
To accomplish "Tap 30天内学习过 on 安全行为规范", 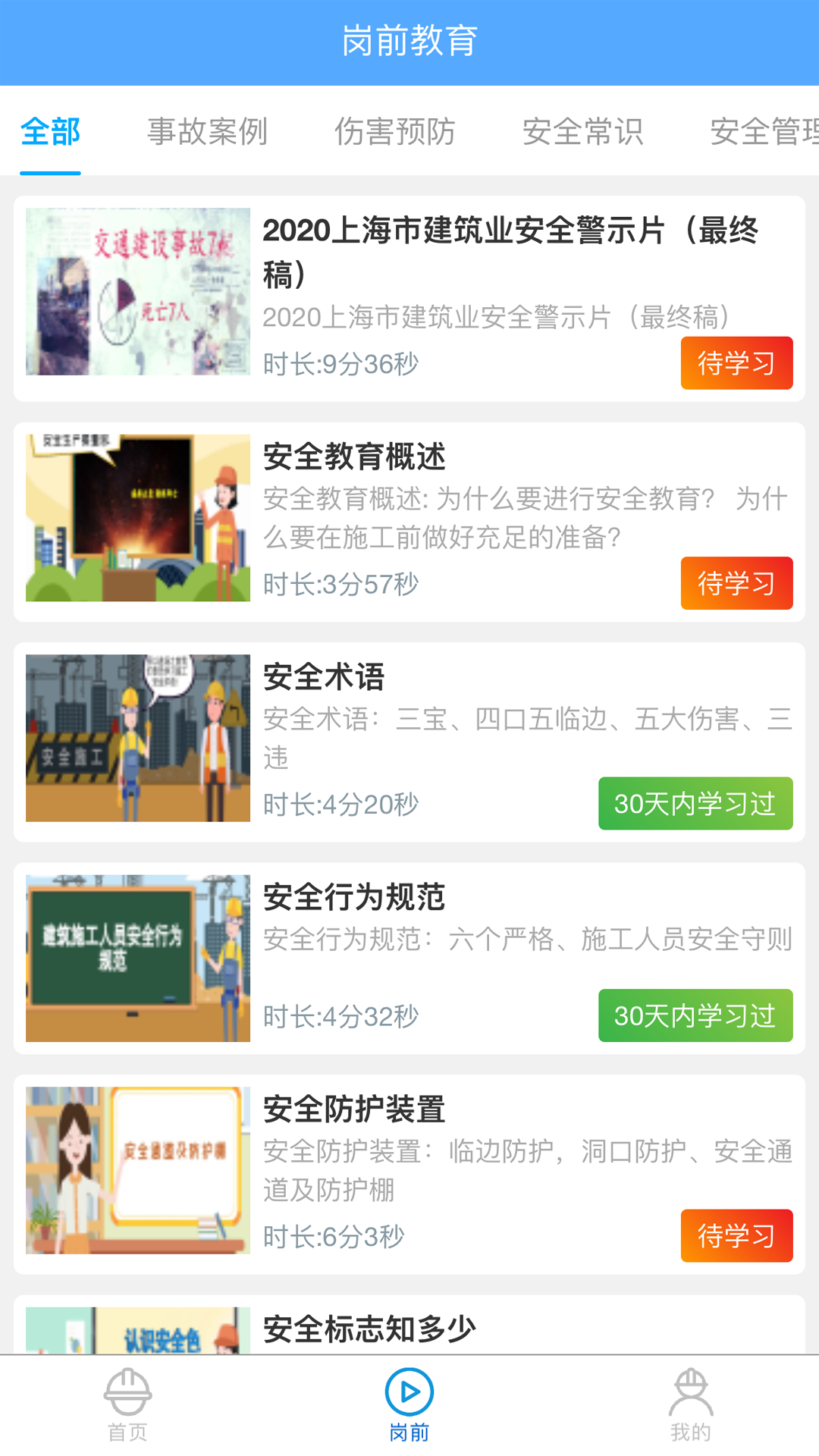I will 695,1015.
